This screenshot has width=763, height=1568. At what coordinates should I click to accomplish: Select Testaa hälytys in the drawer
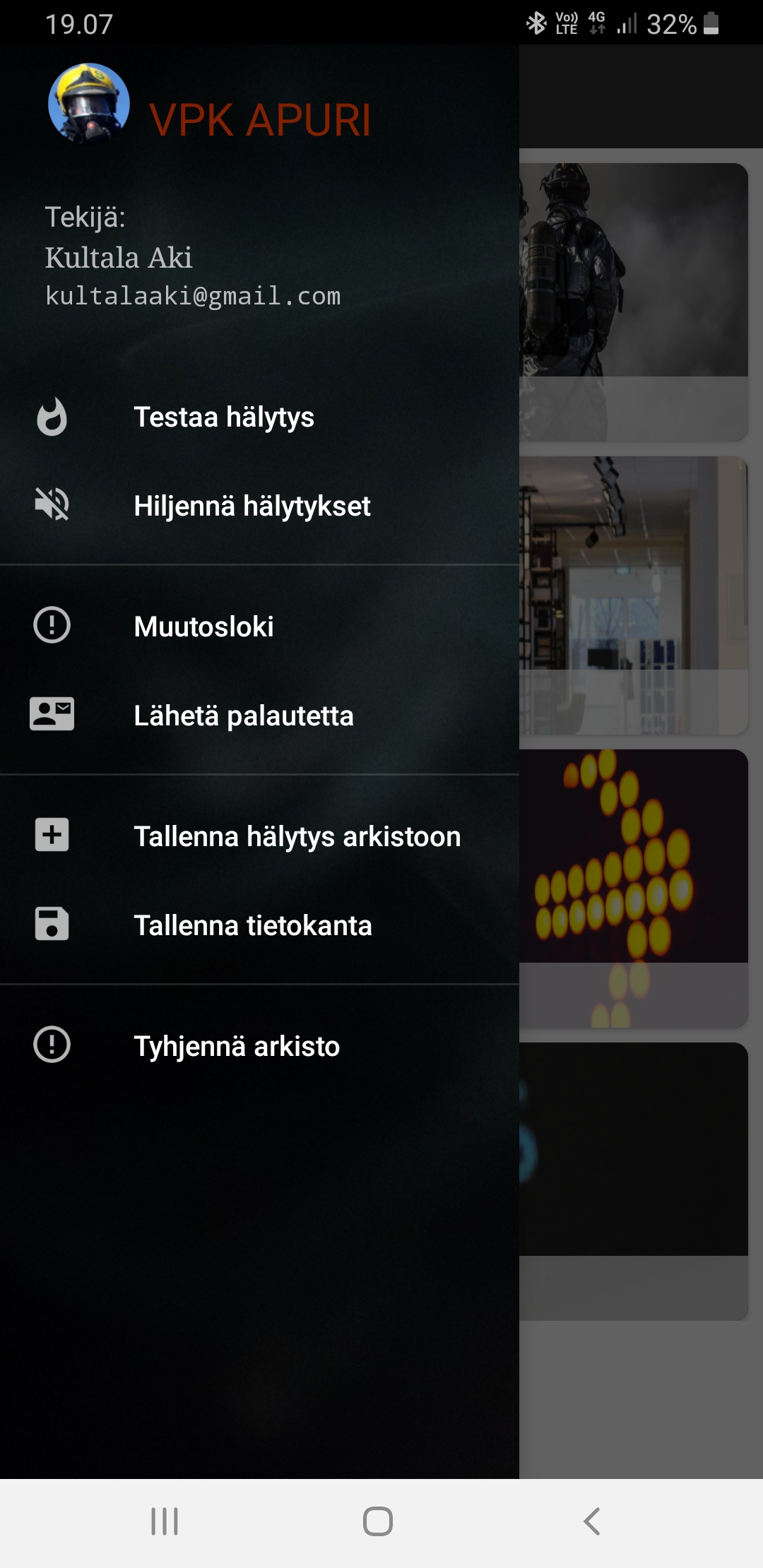pyautogui.click(x=224, y=417)
